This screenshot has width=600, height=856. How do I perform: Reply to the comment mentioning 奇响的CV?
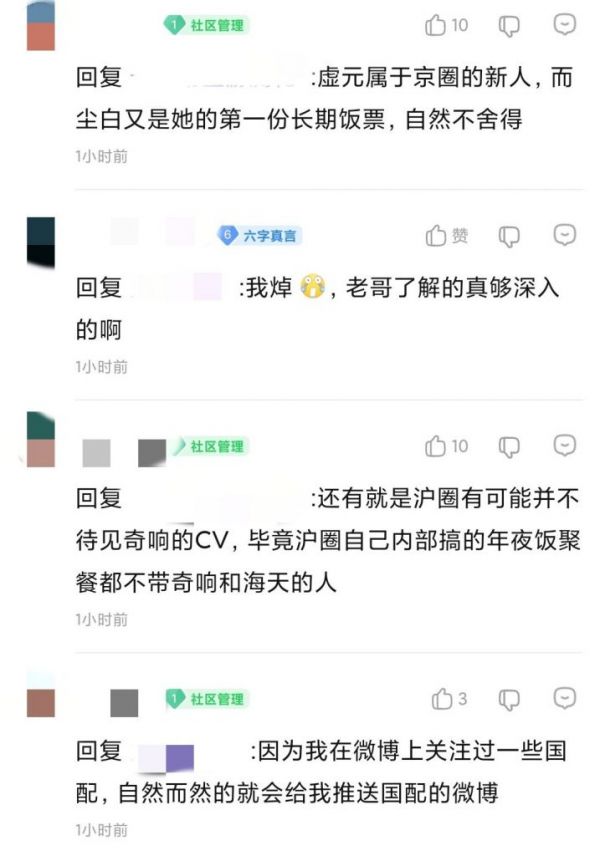(565, 446)
